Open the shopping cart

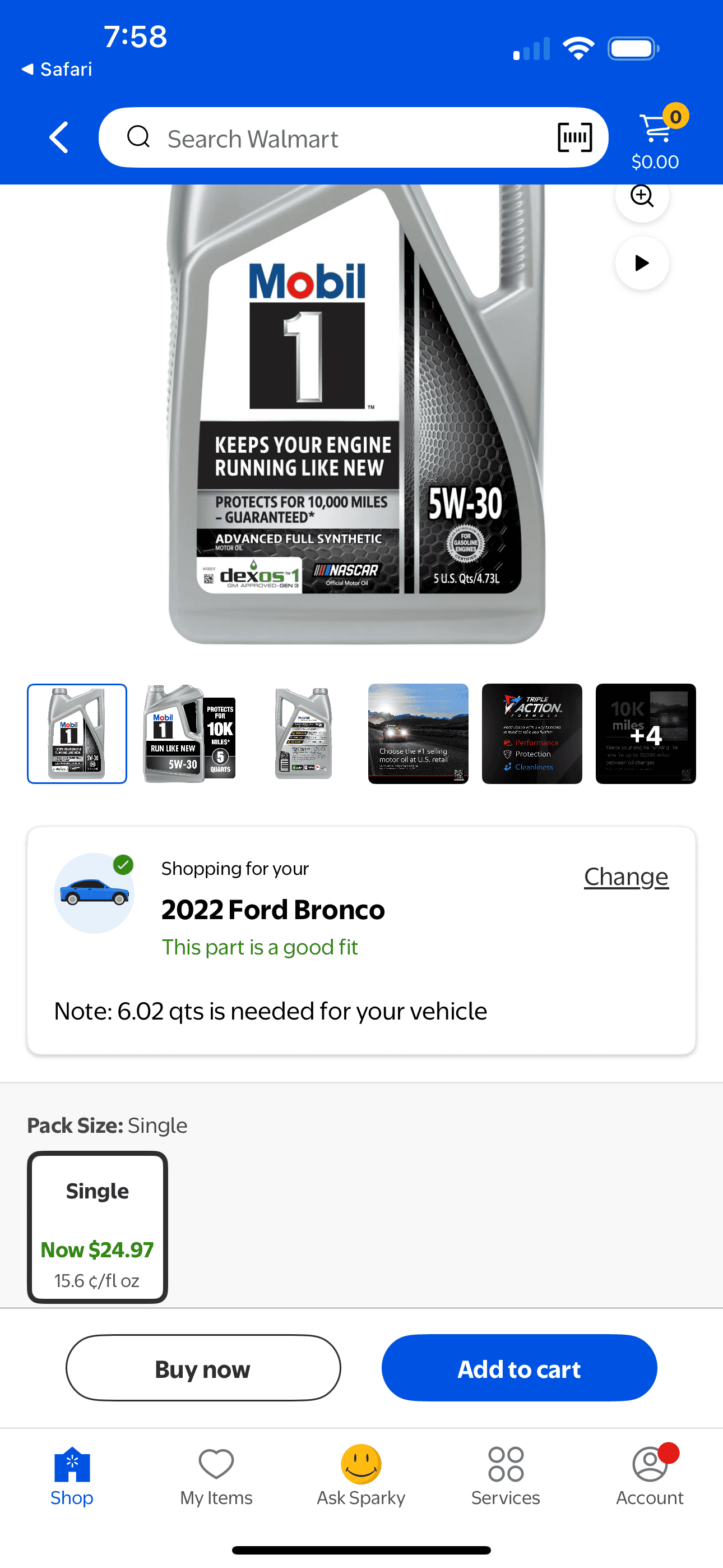click(x=656, y=137)
